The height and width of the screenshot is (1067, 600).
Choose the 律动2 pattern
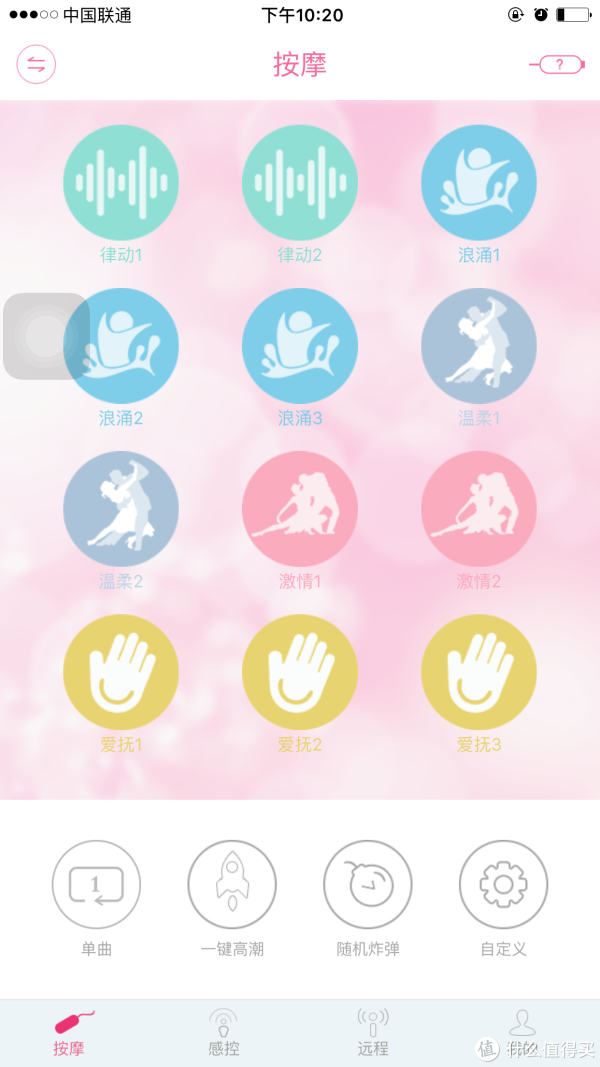click(x=300, y=183)
